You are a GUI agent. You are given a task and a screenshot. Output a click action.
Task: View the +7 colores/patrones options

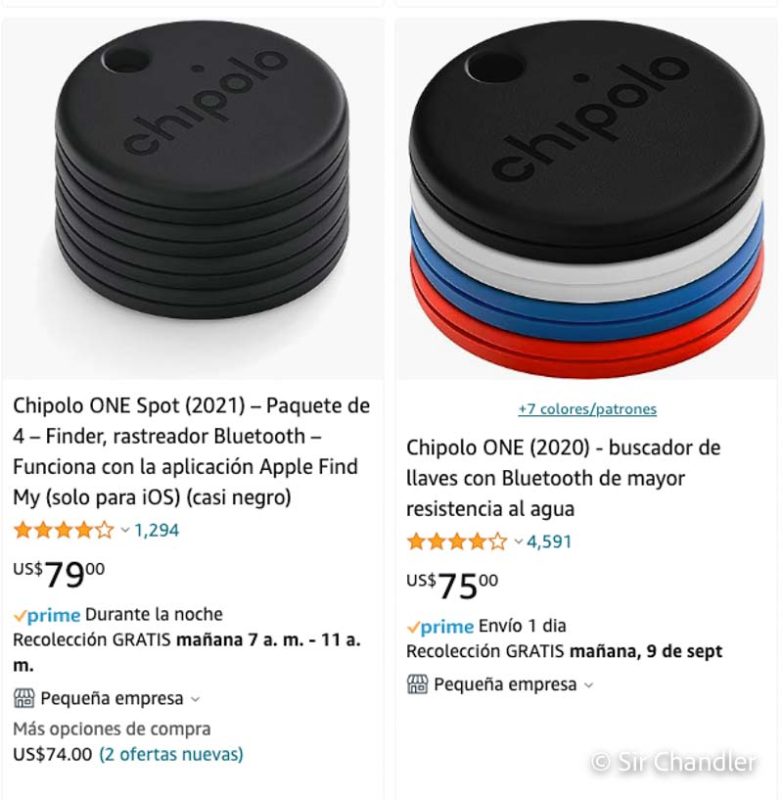point(587,409)
